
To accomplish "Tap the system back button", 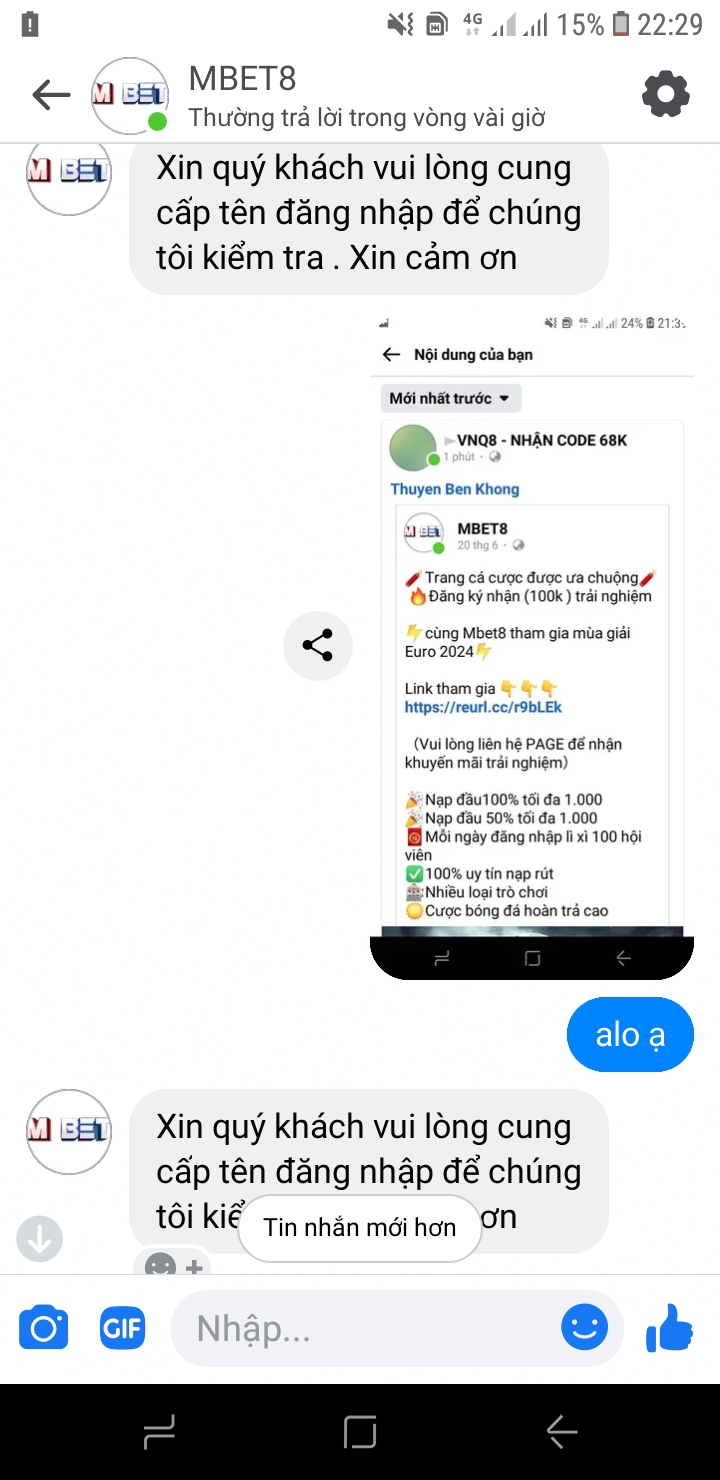I will pyautogui.click(x=562, y=1432).
